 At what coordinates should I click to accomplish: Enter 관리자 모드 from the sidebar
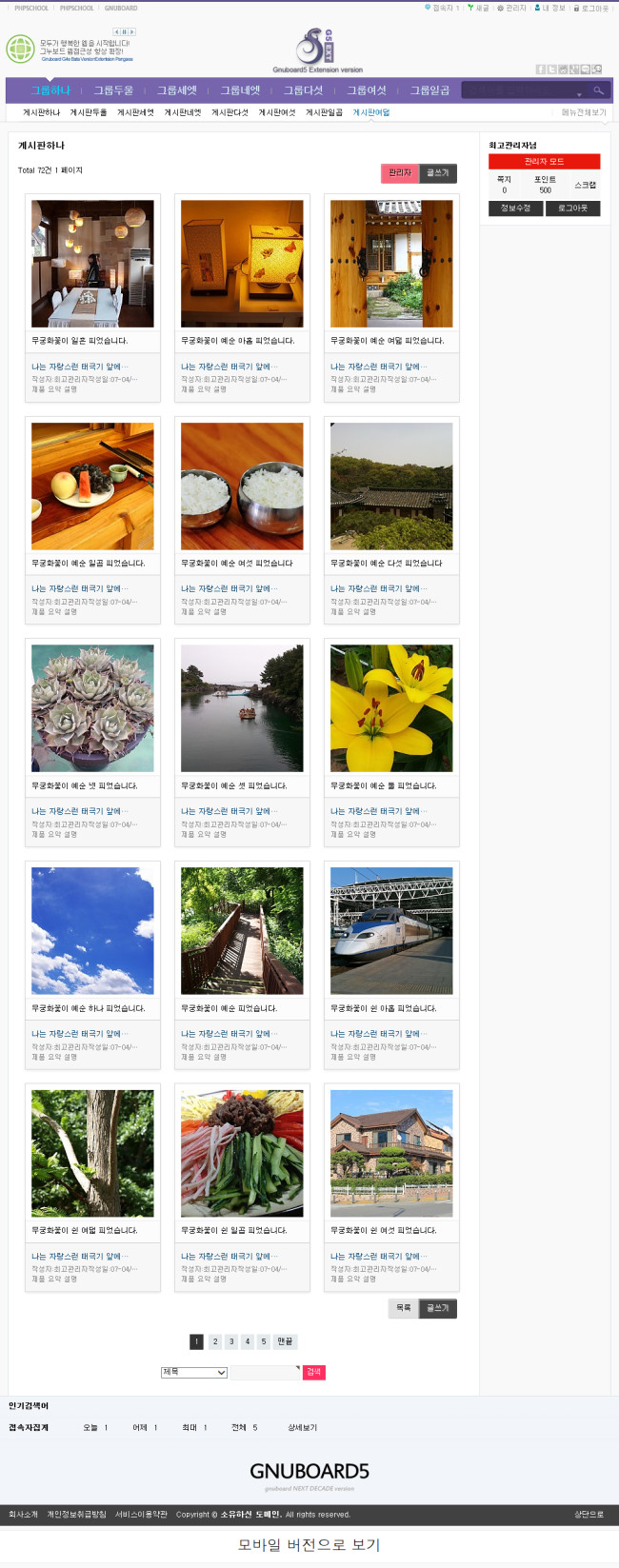point(544,162)
